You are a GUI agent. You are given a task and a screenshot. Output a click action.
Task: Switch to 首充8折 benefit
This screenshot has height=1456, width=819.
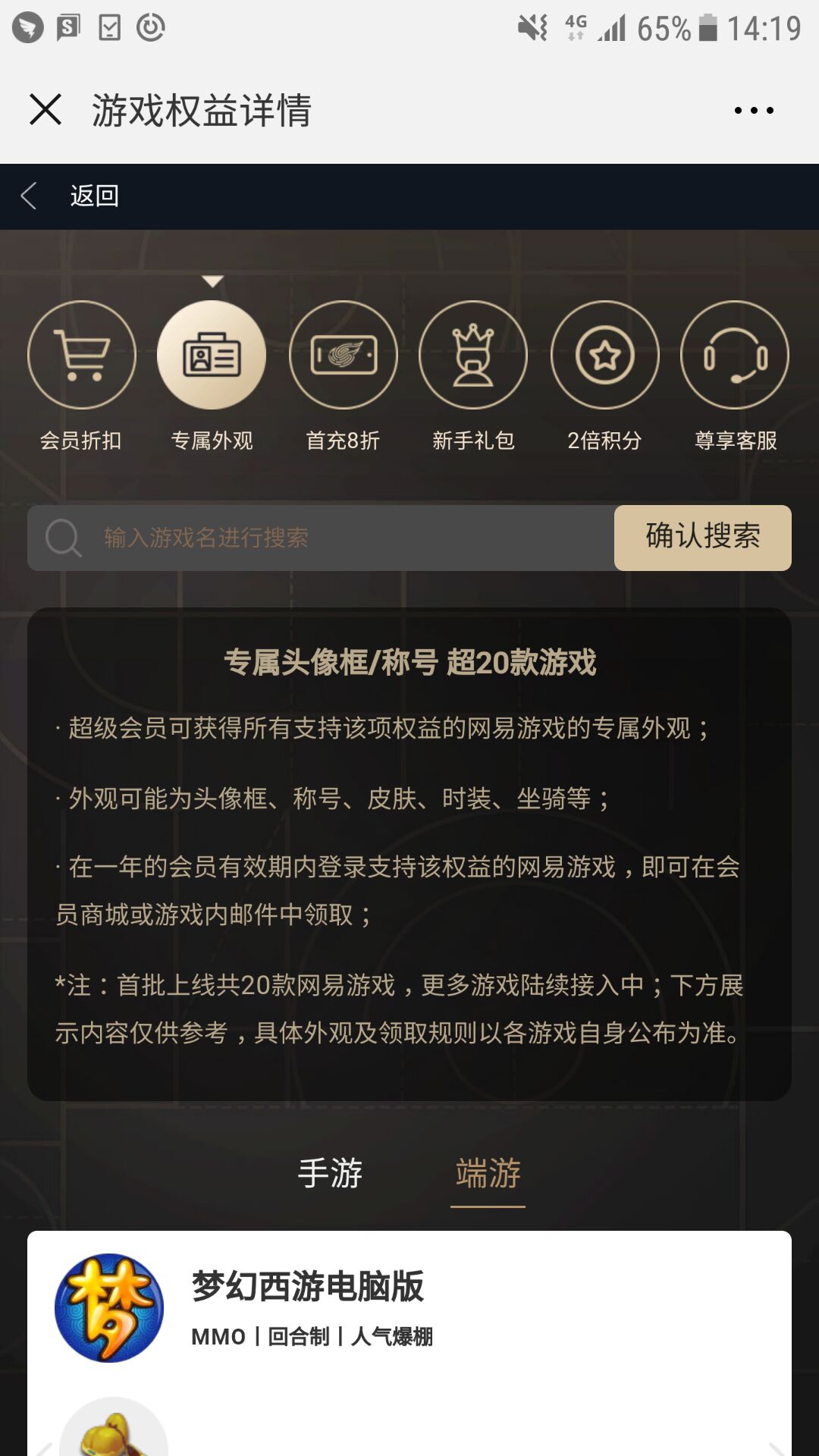coord(343,376)
